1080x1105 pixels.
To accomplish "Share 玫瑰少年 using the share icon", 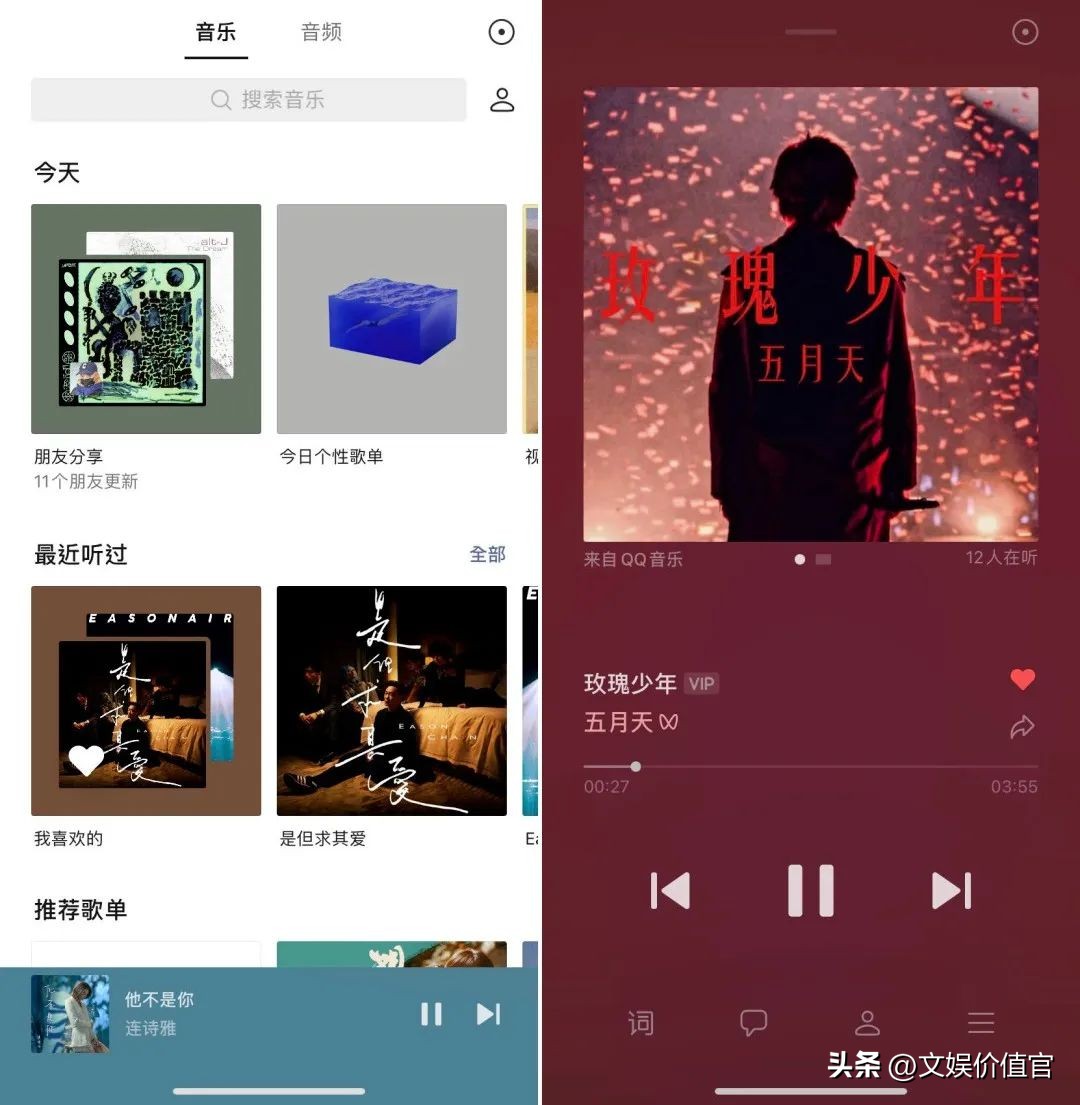I will (x=1022, y=727).
